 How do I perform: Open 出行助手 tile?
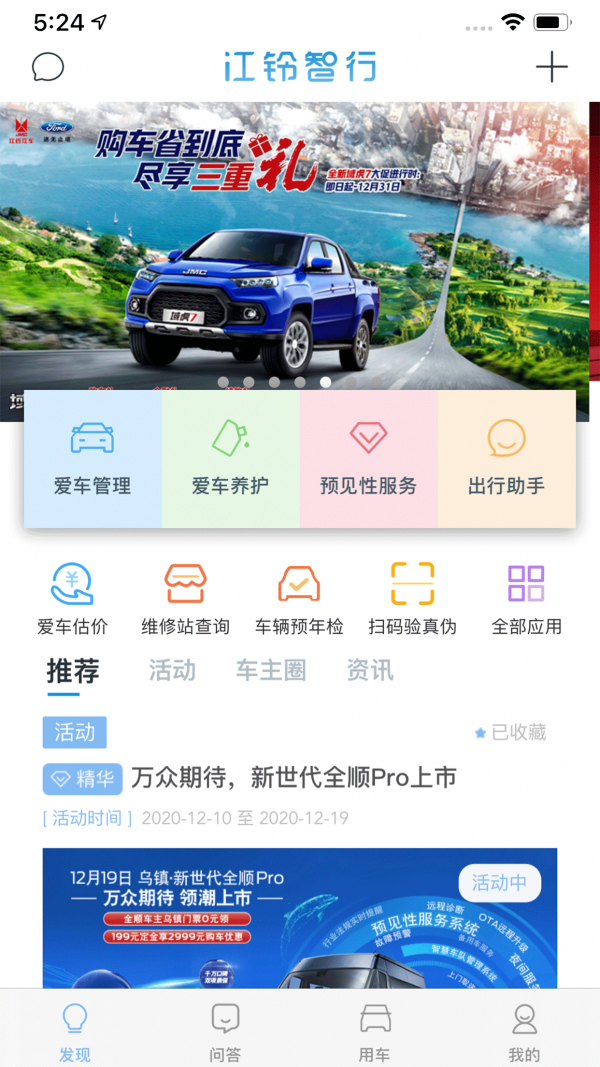point(506,459)
